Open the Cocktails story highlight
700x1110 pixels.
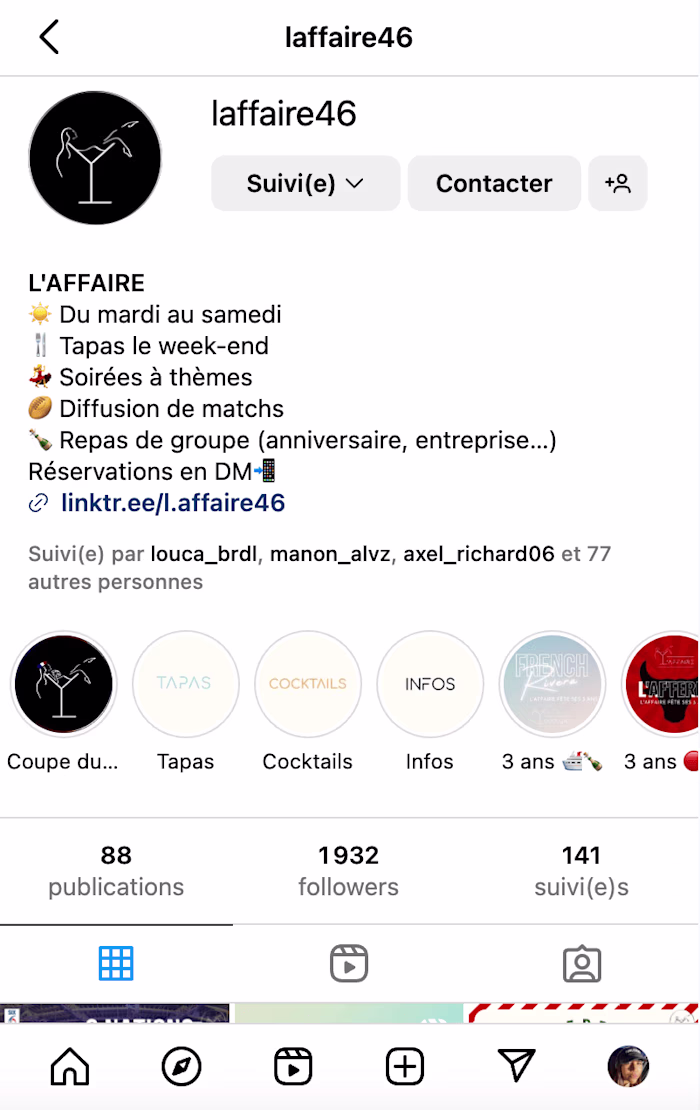(x=308, y=685)
